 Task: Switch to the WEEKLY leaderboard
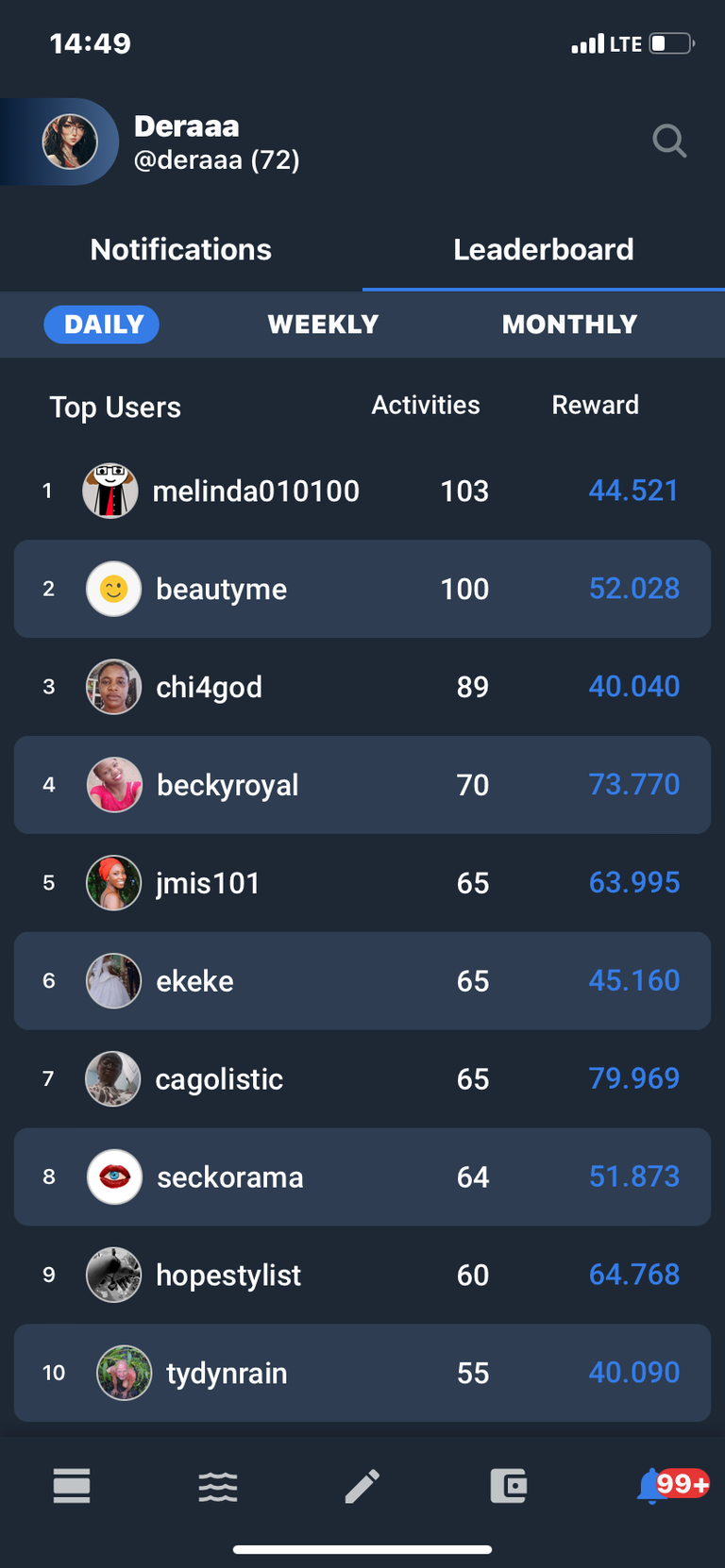(323, 324)
